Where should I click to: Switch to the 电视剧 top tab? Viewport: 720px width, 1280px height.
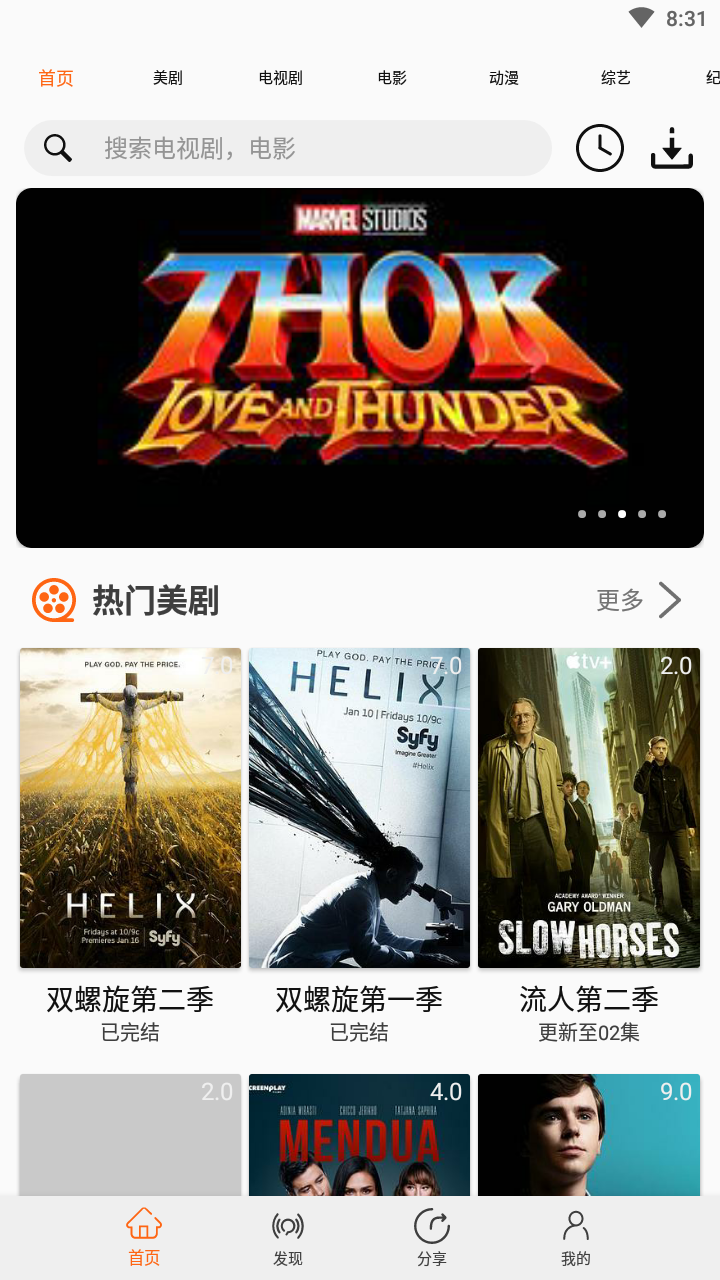tap(280, 78)
